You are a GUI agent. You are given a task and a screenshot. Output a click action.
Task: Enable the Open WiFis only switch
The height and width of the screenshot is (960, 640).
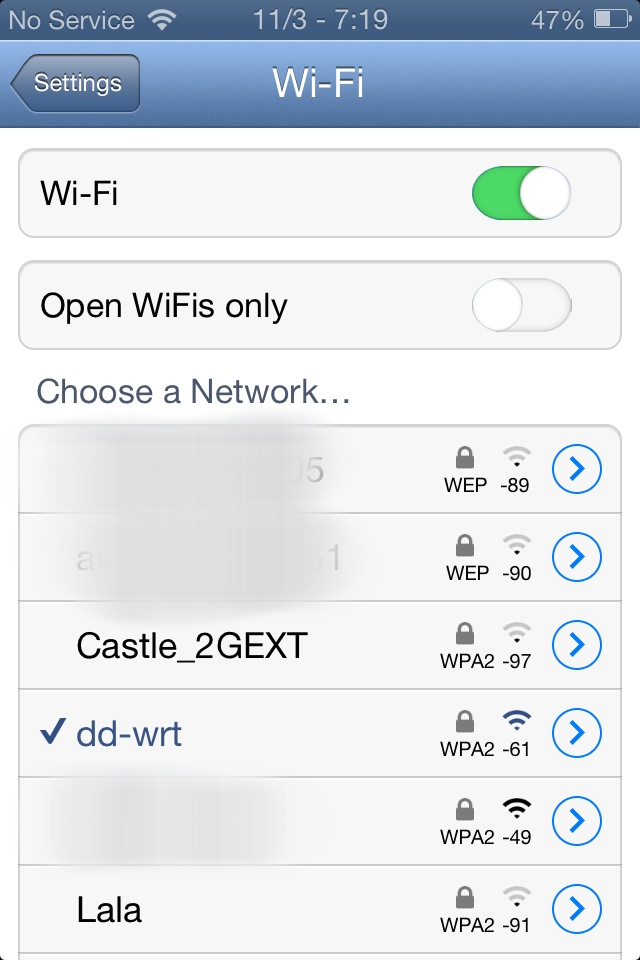pos(521,305)
